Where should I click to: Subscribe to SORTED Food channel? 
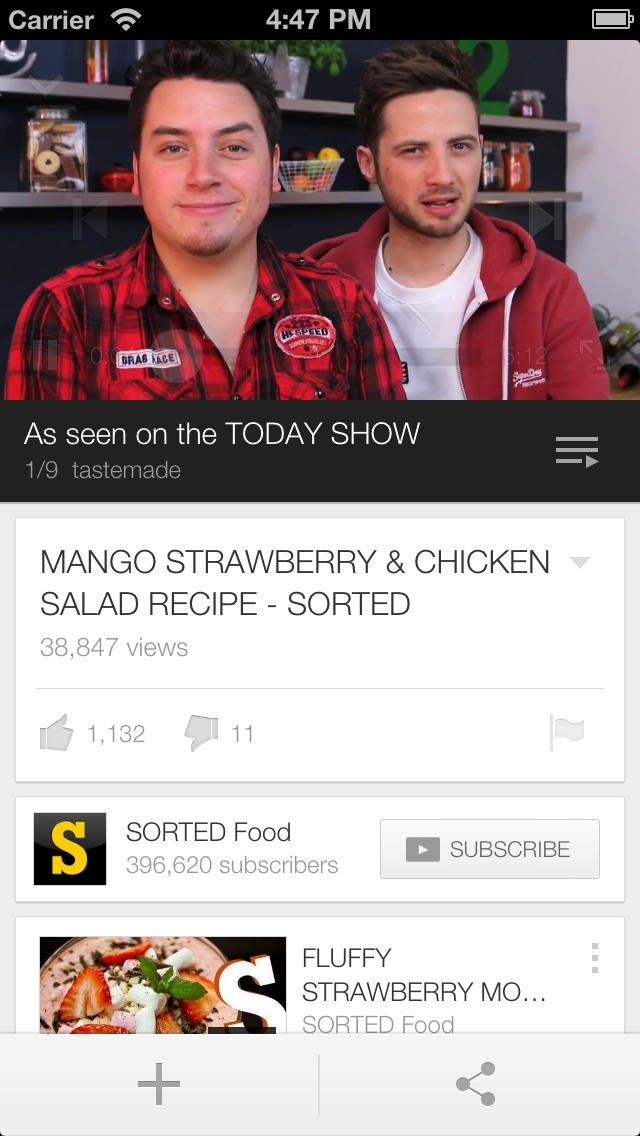click(489, 849)
